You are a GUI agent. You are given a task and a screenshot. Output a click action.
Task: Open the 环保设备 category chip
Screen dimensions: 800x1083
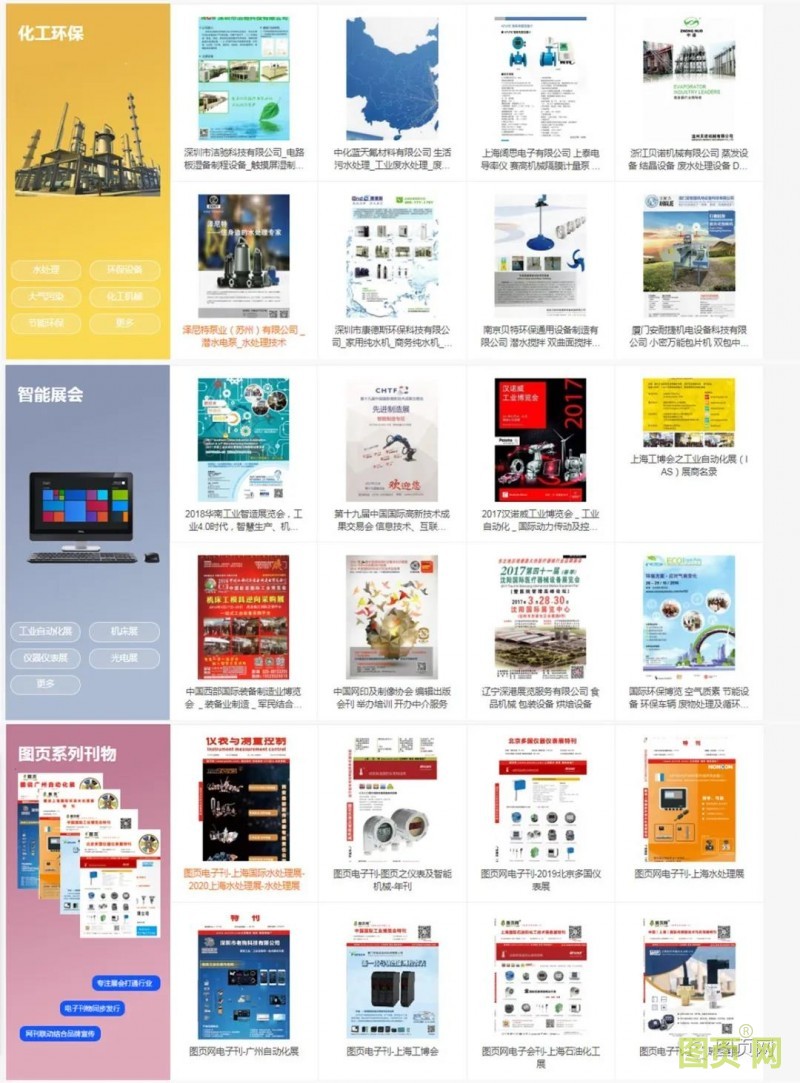[x=124, y=270]
